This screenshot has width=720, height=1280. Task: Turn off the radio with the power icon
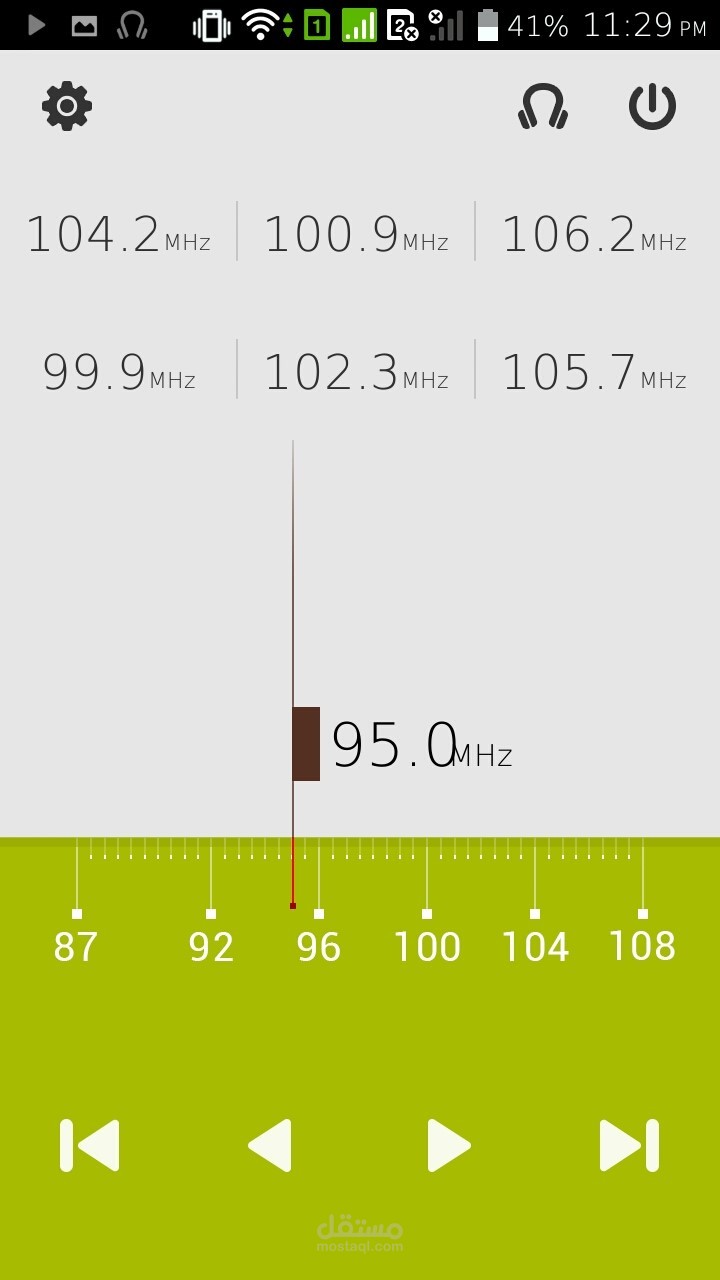(x=652, y=107)
